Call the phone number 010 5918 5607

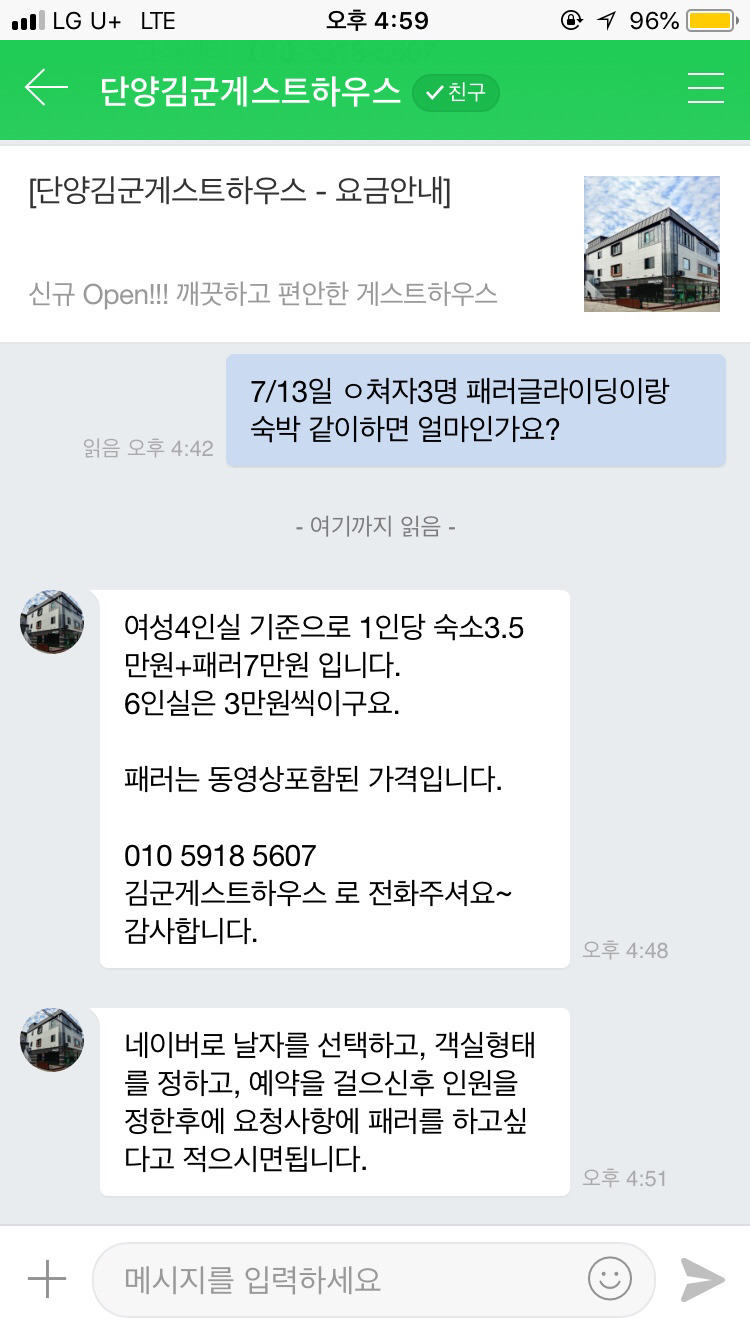(220, 856)
